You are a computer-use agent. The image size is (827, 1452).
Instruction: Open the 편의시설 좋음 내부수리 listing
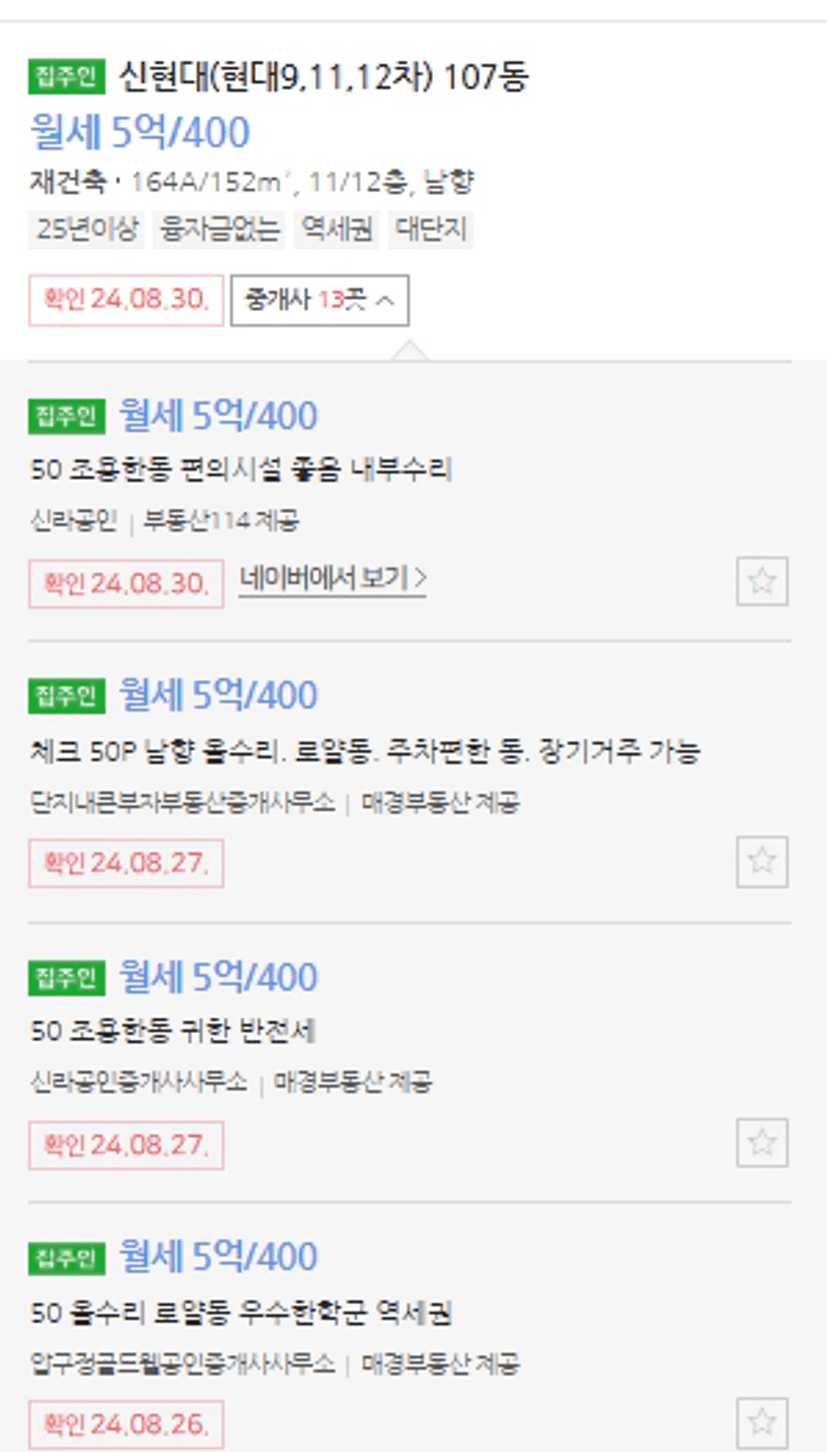tap(242, 469)
